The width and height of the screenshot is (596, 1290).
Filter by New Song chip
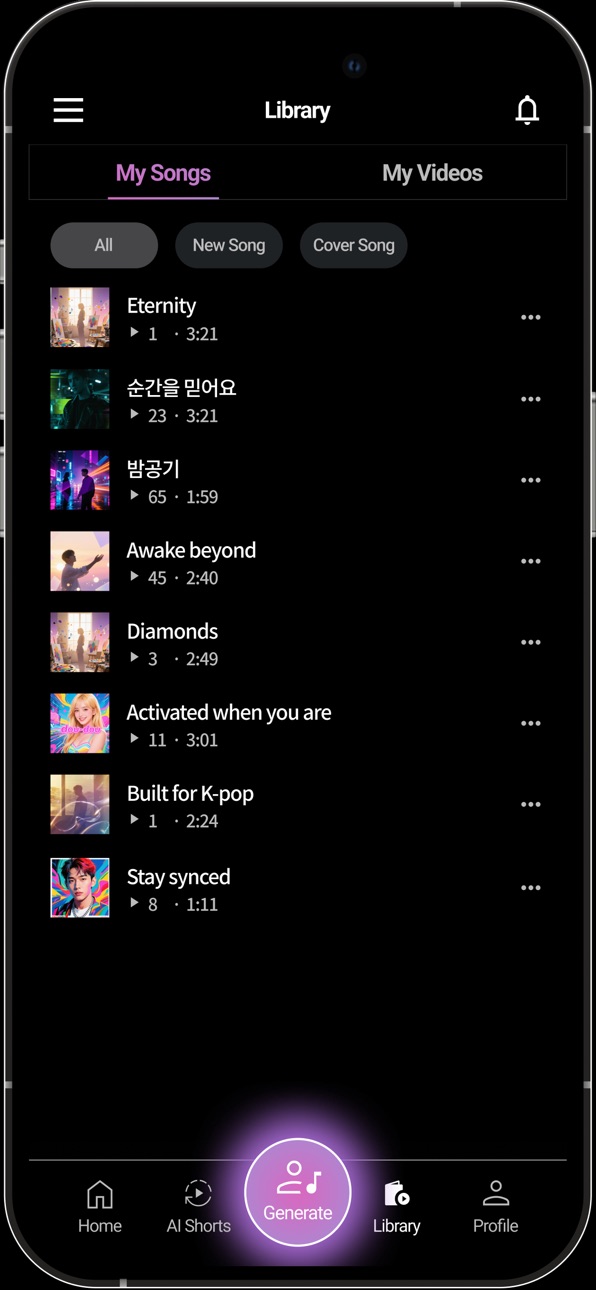pos(229,245)
